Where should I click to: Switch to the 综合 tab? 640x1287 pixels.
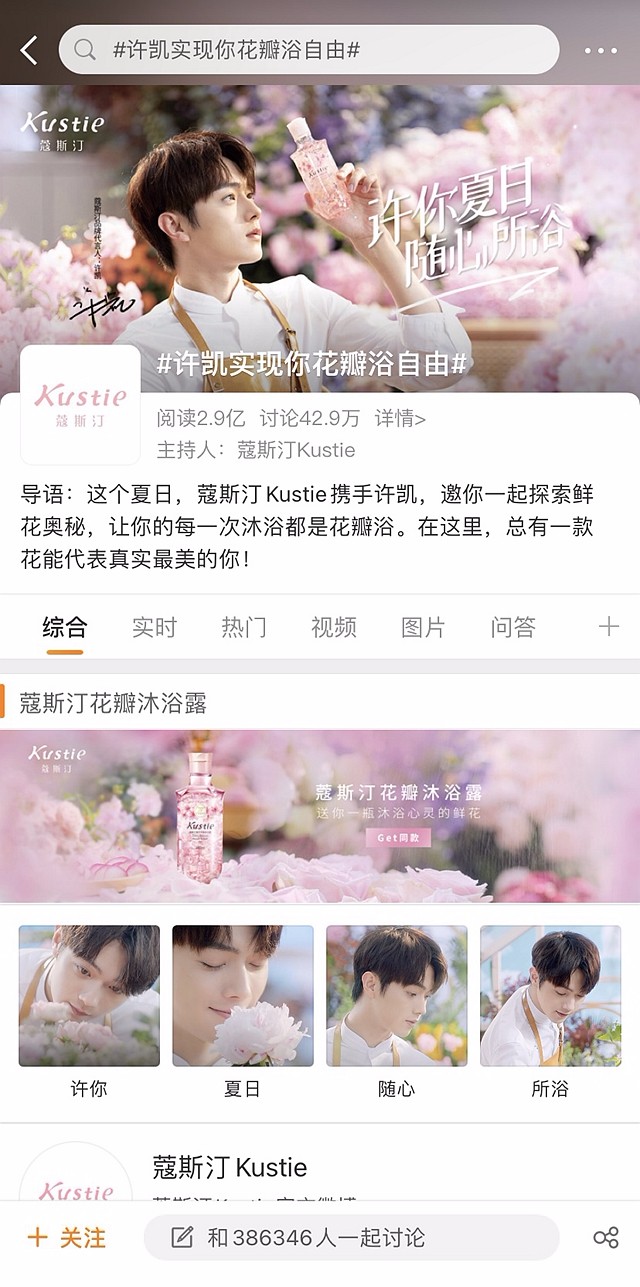[x=65, y=627]
